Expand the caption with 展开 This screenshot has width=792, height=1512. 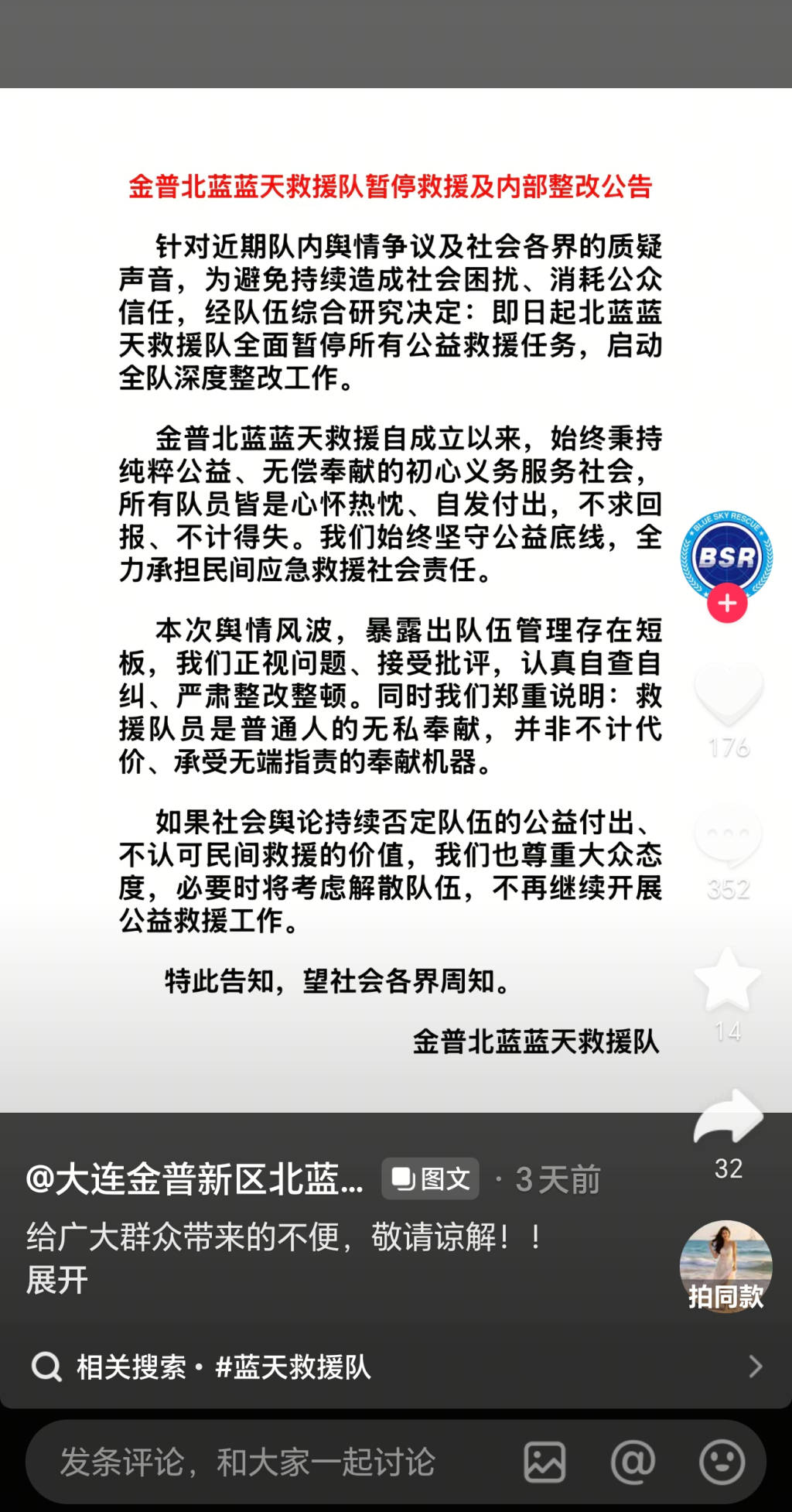click(x=57, y=1280)
